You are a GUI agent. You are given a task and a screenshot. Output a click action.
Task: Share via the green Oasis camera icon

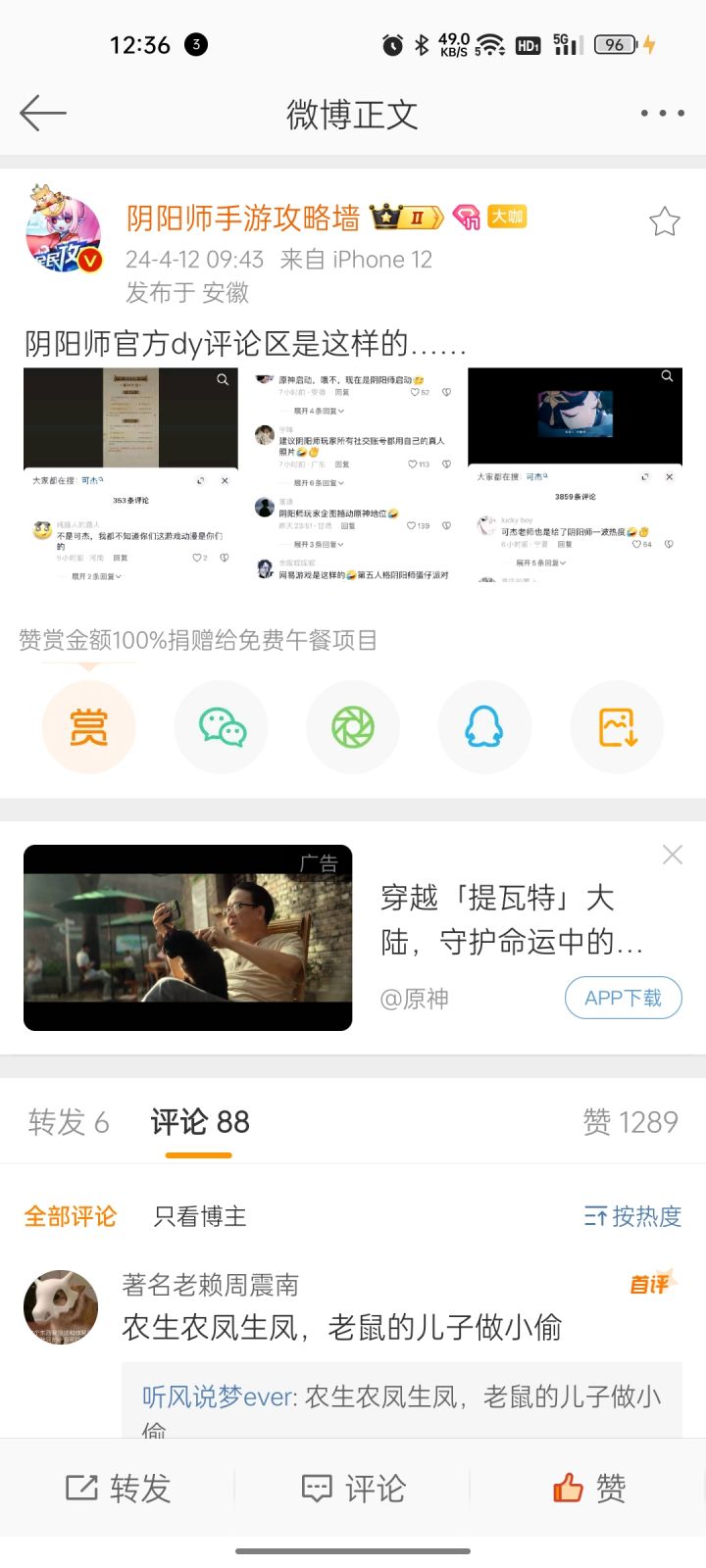353,727
